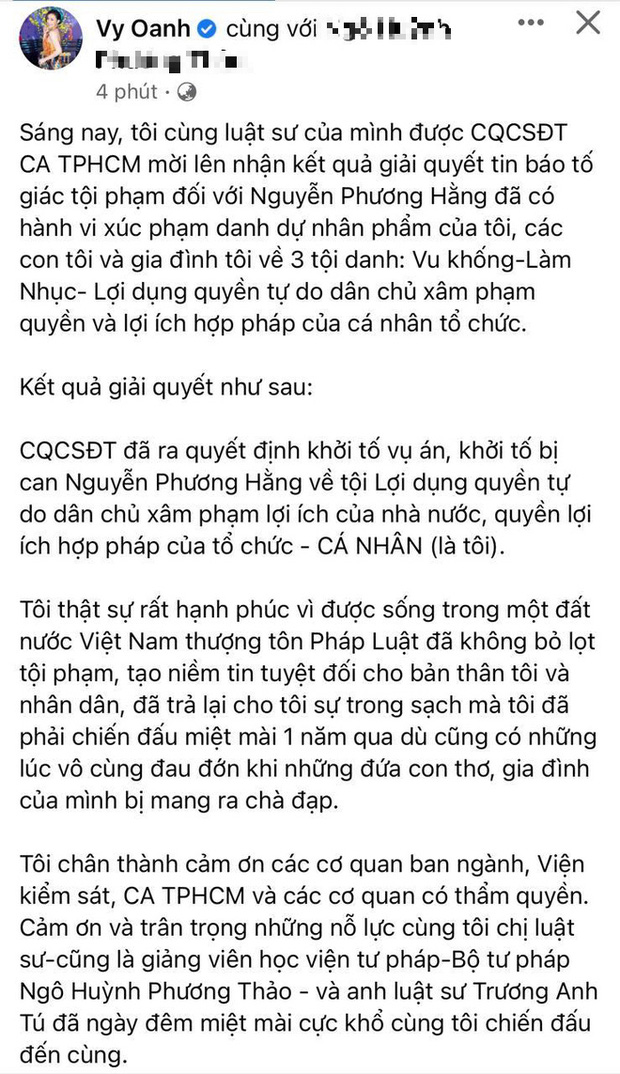This screenshot has height=1074, width=620.
Task: Open the three-dot post options menu
Action: click(x=531, y=23)
